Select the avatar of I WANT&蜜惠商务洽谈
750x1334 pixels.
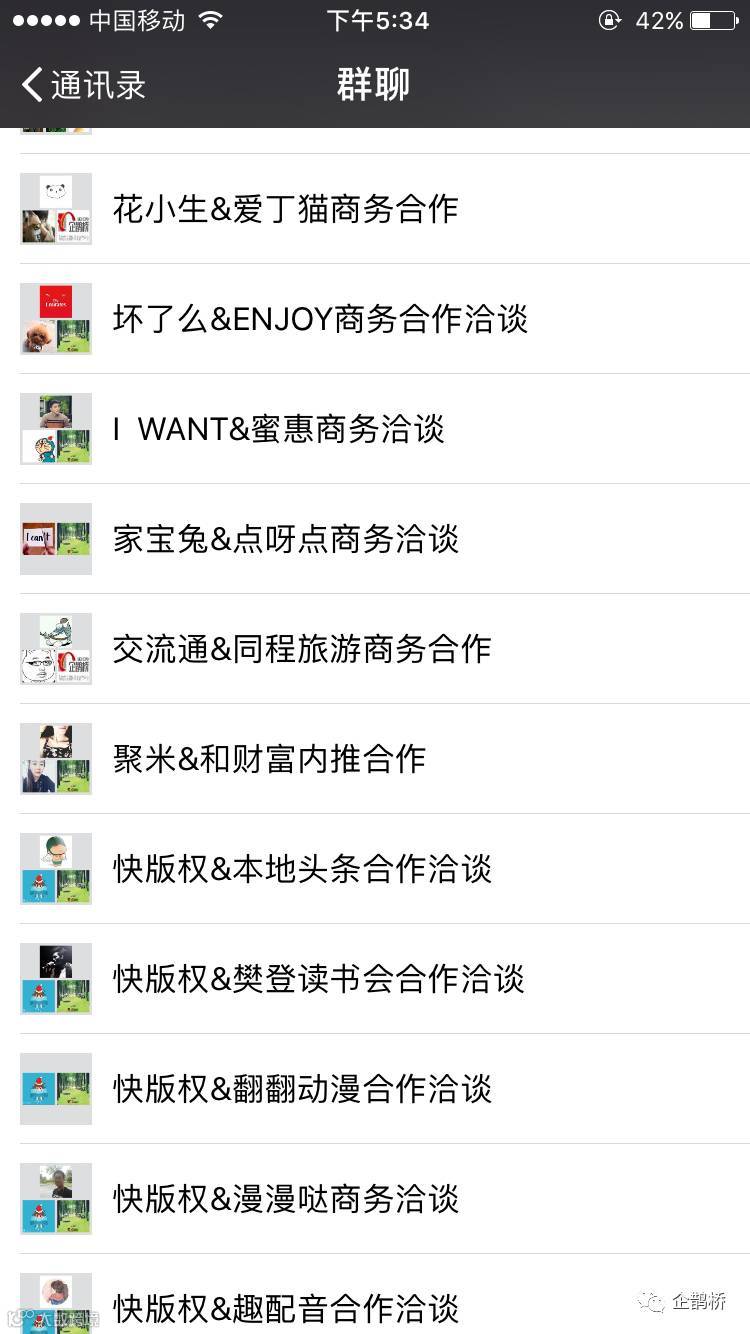pos(55,429)
